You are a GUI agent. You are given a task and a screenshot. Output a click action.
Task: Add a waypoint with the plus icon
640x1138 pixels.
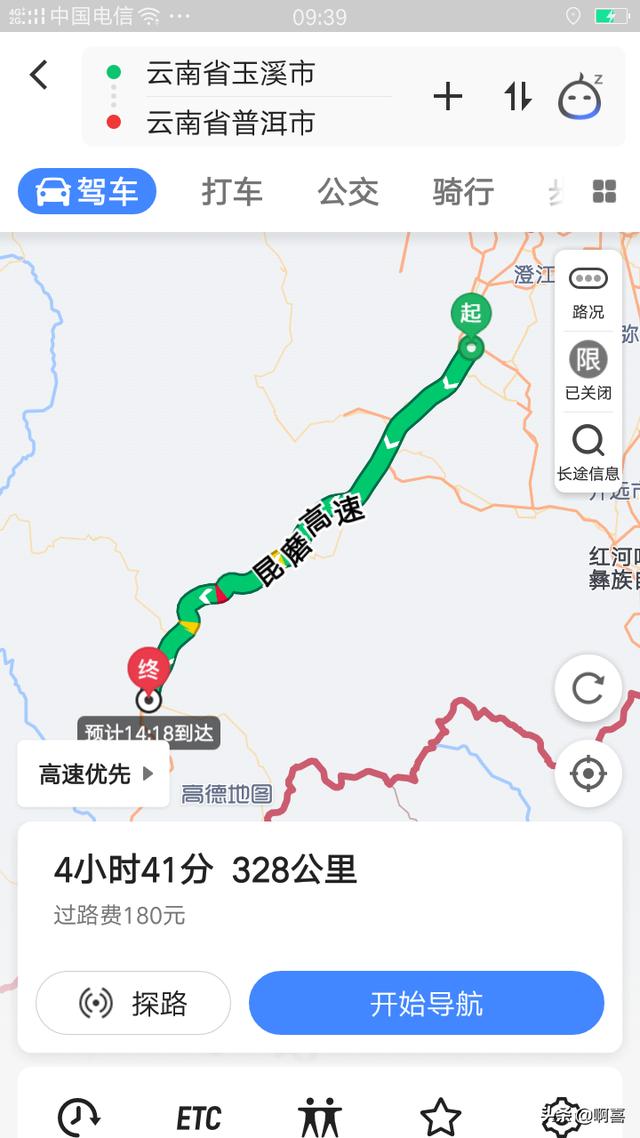pos(448,97)
